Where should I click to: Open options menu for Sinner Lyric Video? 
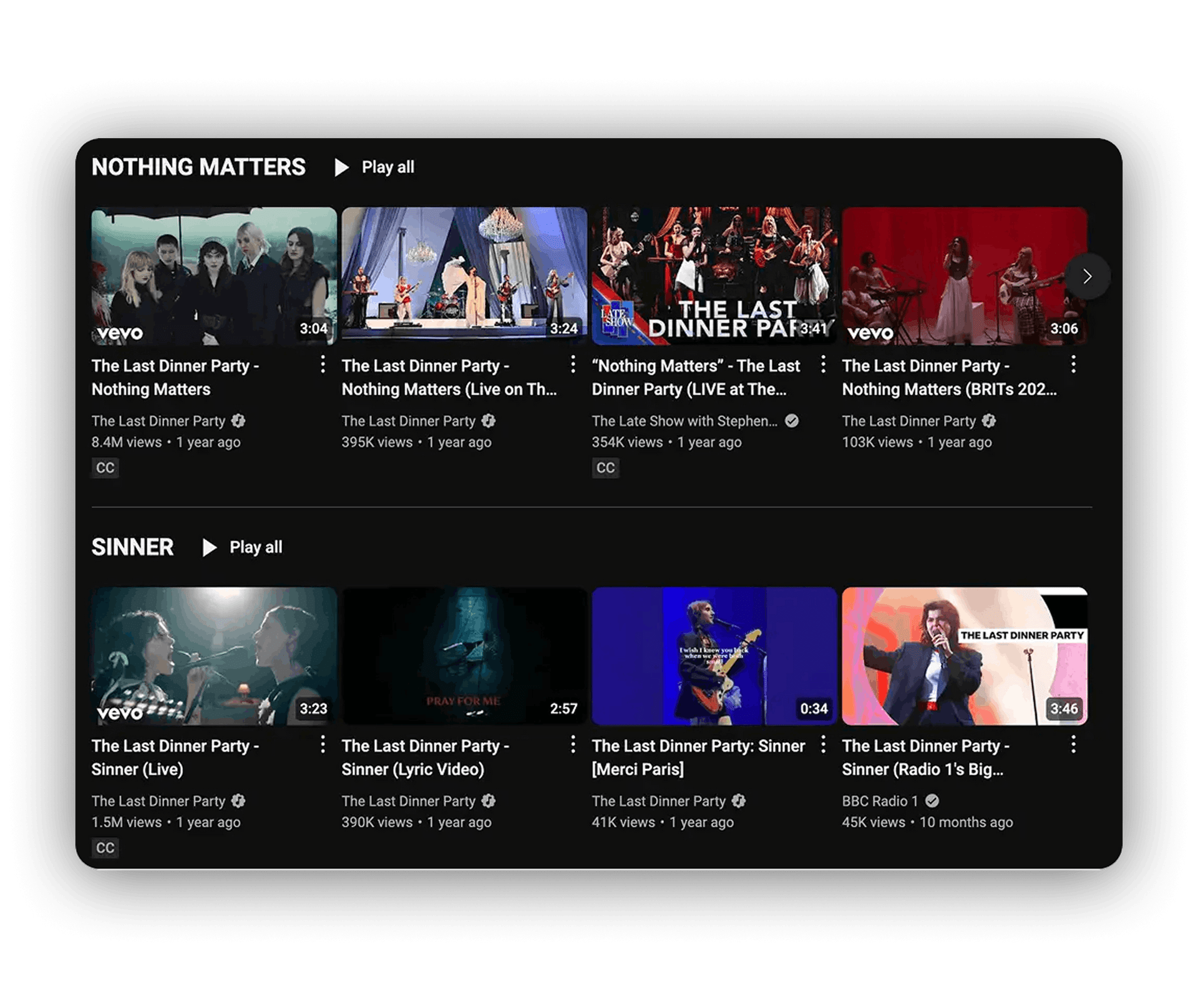(573, 744)
